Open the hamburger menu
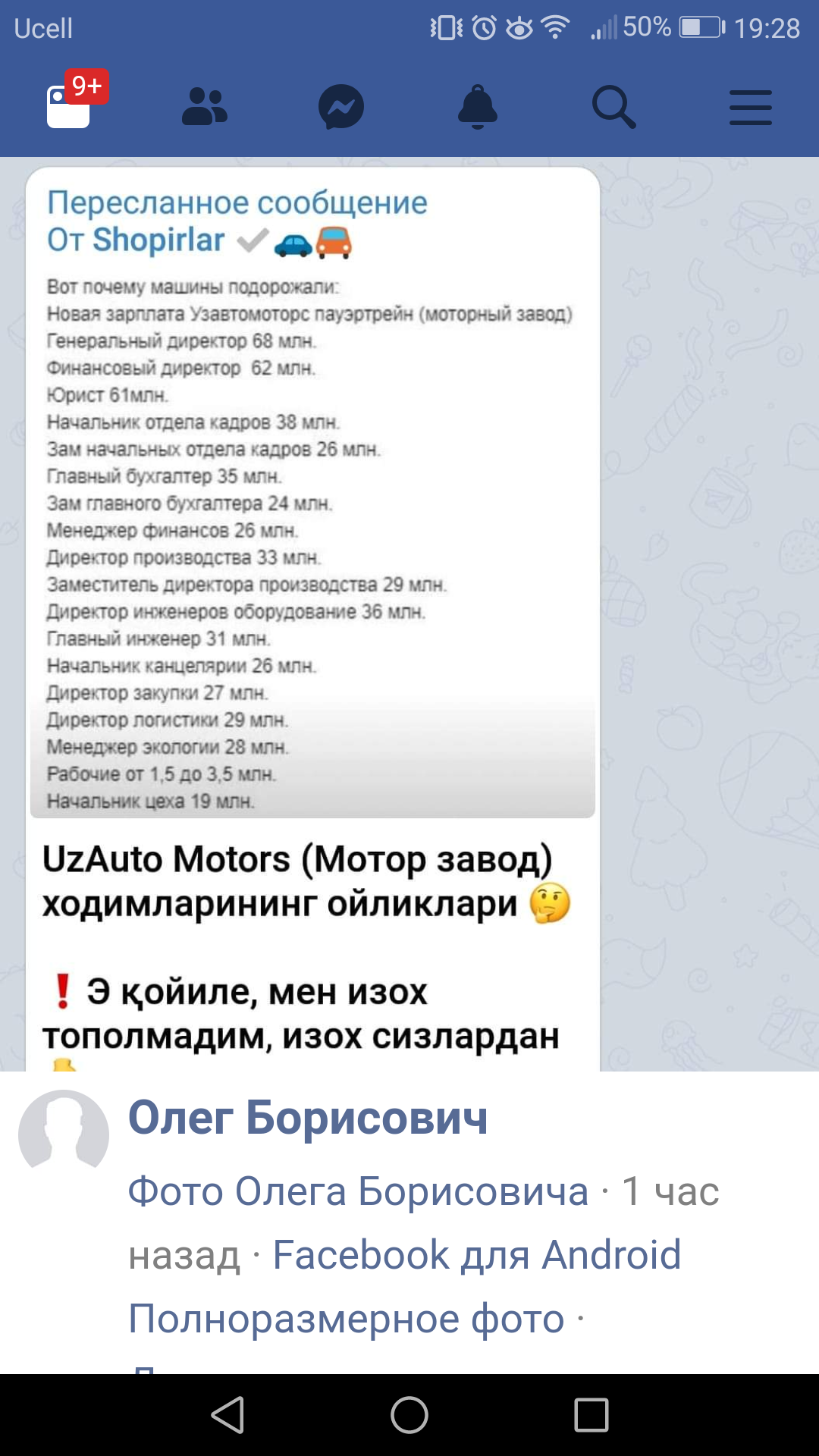Screen dimensions: 819x1456 [750, 107]
